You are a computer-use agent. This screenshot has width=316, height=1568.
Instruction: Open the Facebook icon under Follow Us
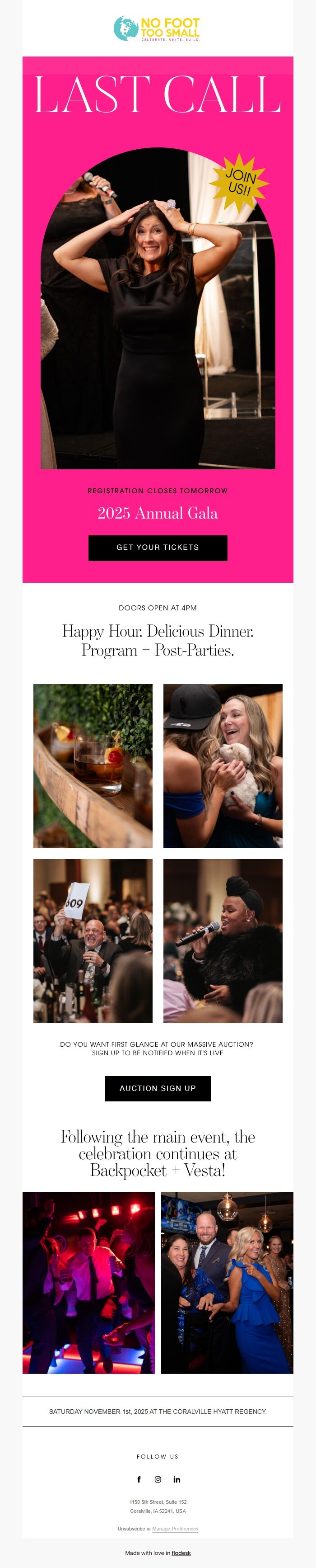coord(139,1479)
